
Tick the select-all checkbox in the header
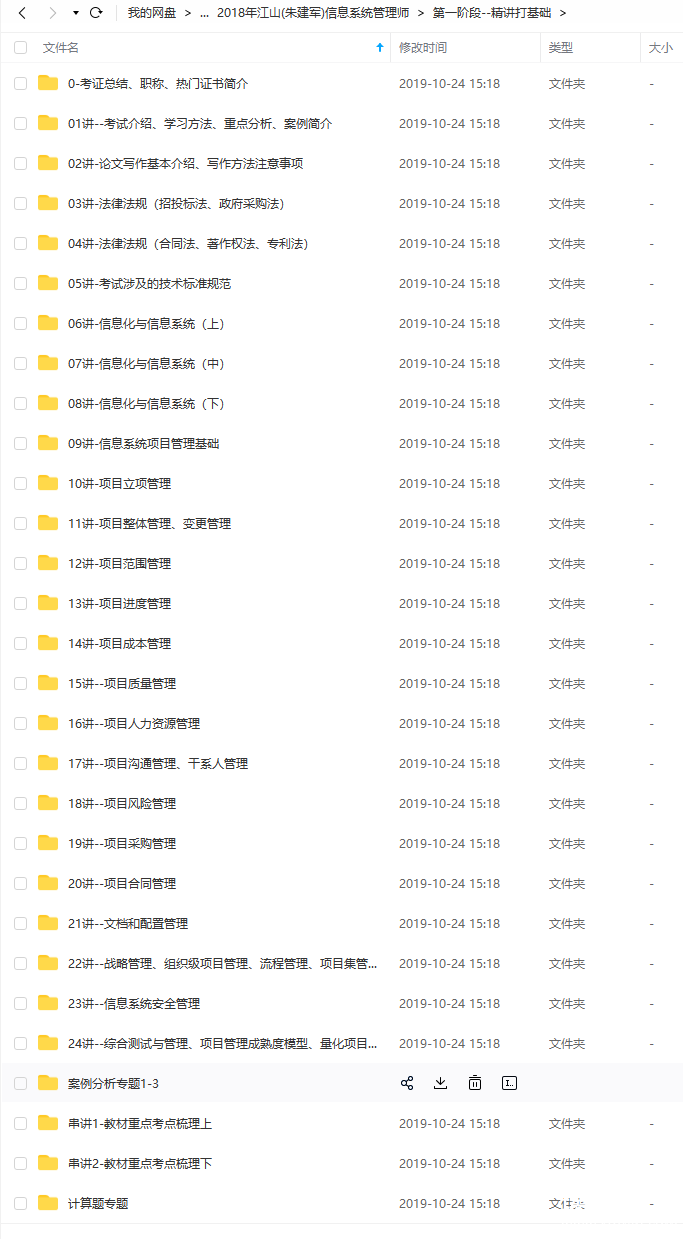20,47
